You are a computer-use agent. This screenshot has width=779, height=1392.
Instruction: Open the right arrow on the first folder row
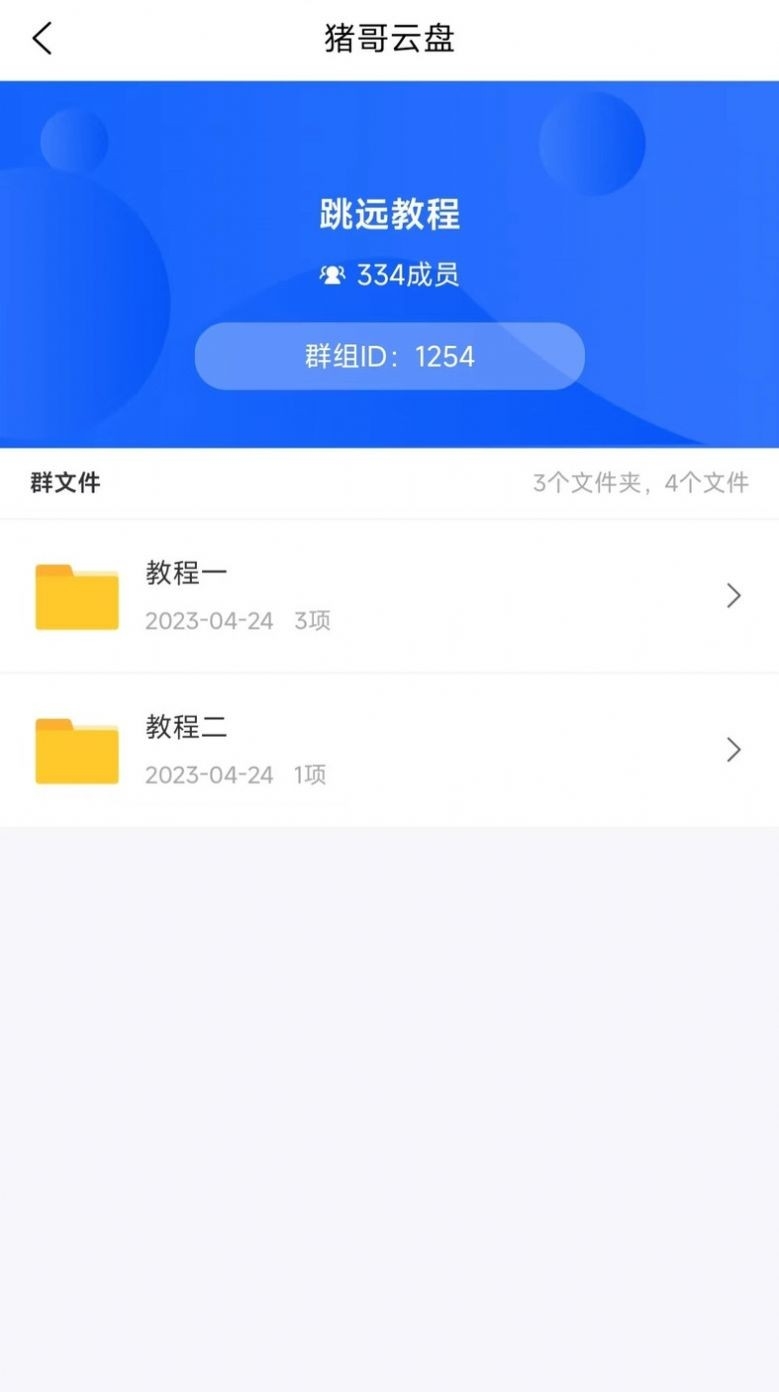coord(733,596)
